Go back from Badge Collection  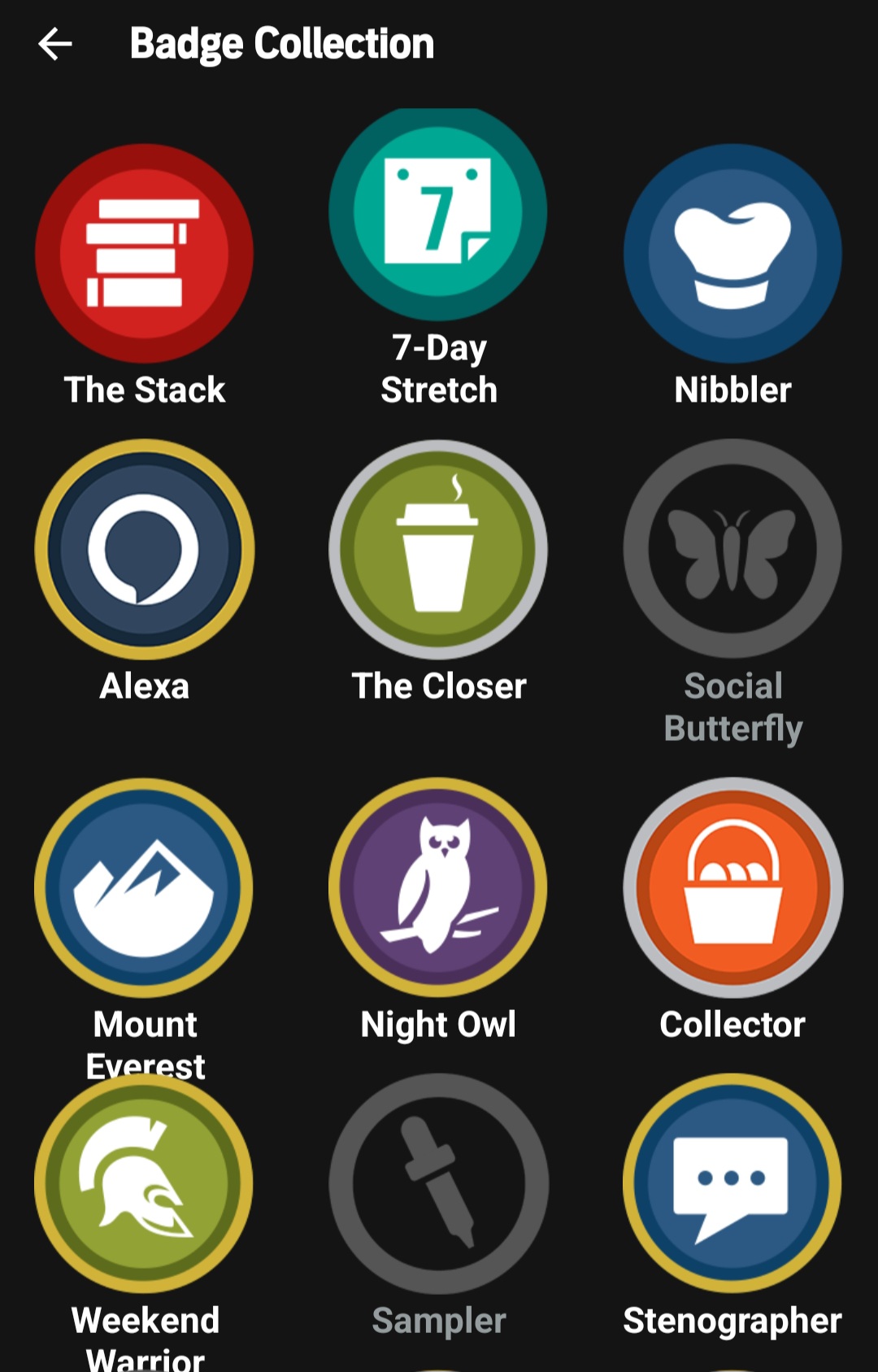point(55,44)
